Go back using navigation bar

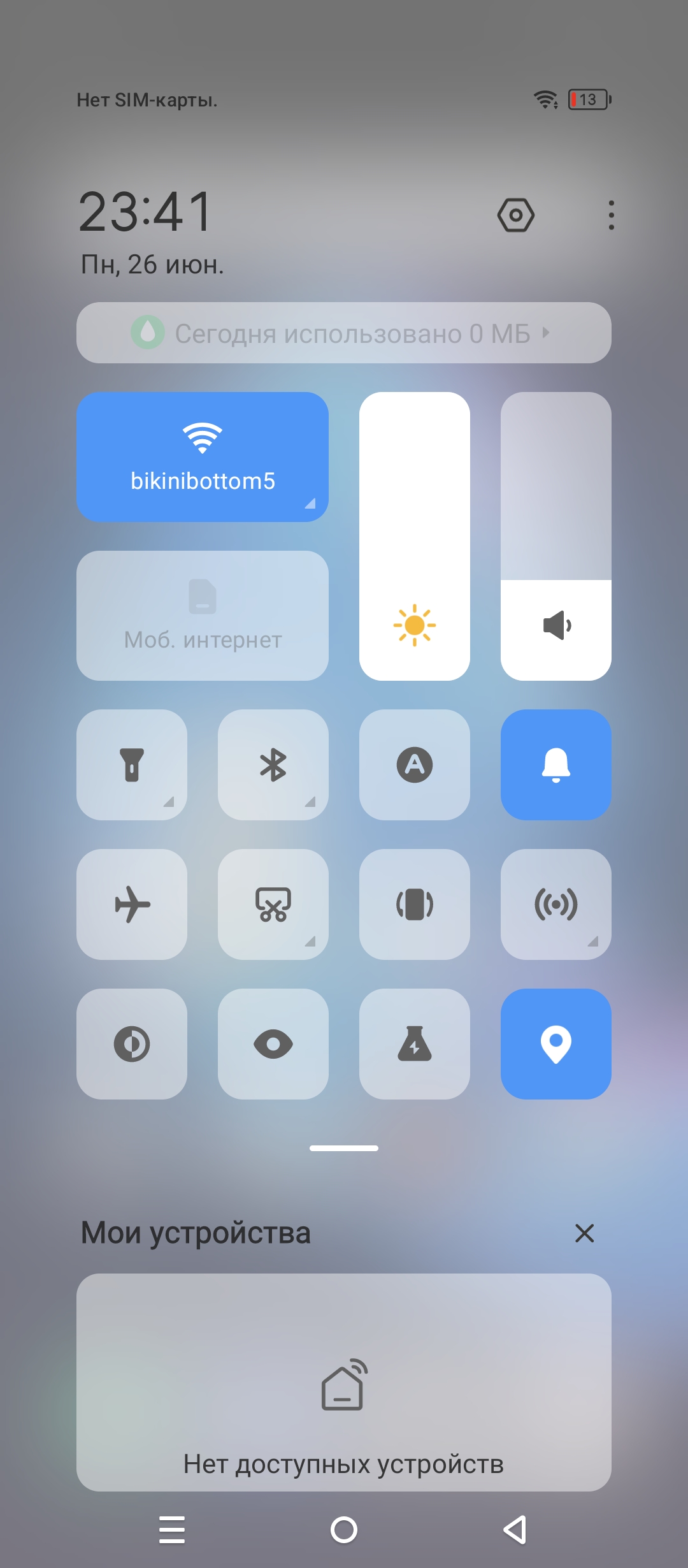pyautogui.click(x=515, y=1529)
